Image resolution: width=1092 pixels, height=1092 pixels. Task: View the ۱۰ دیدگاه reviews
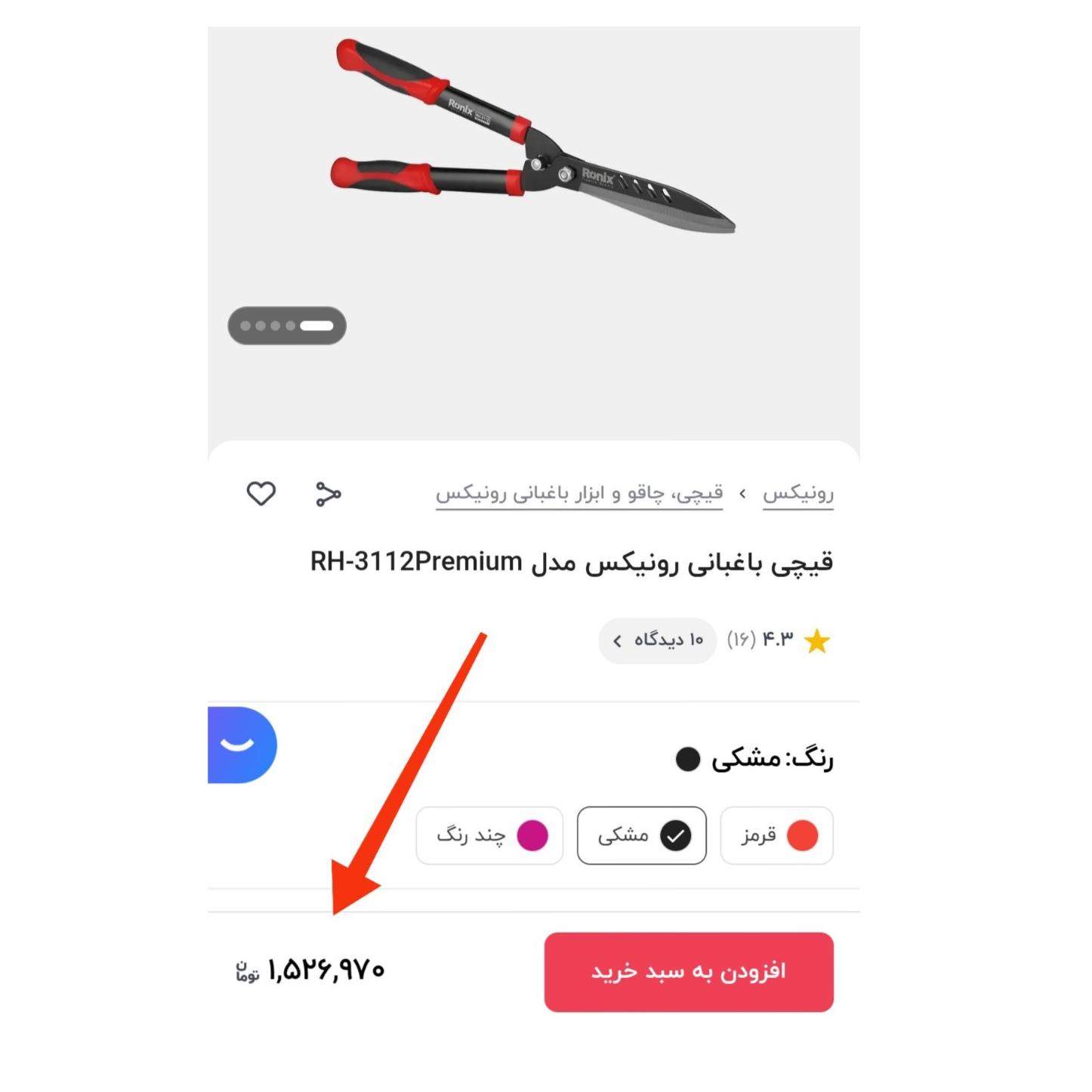click(x=657, y=640)
